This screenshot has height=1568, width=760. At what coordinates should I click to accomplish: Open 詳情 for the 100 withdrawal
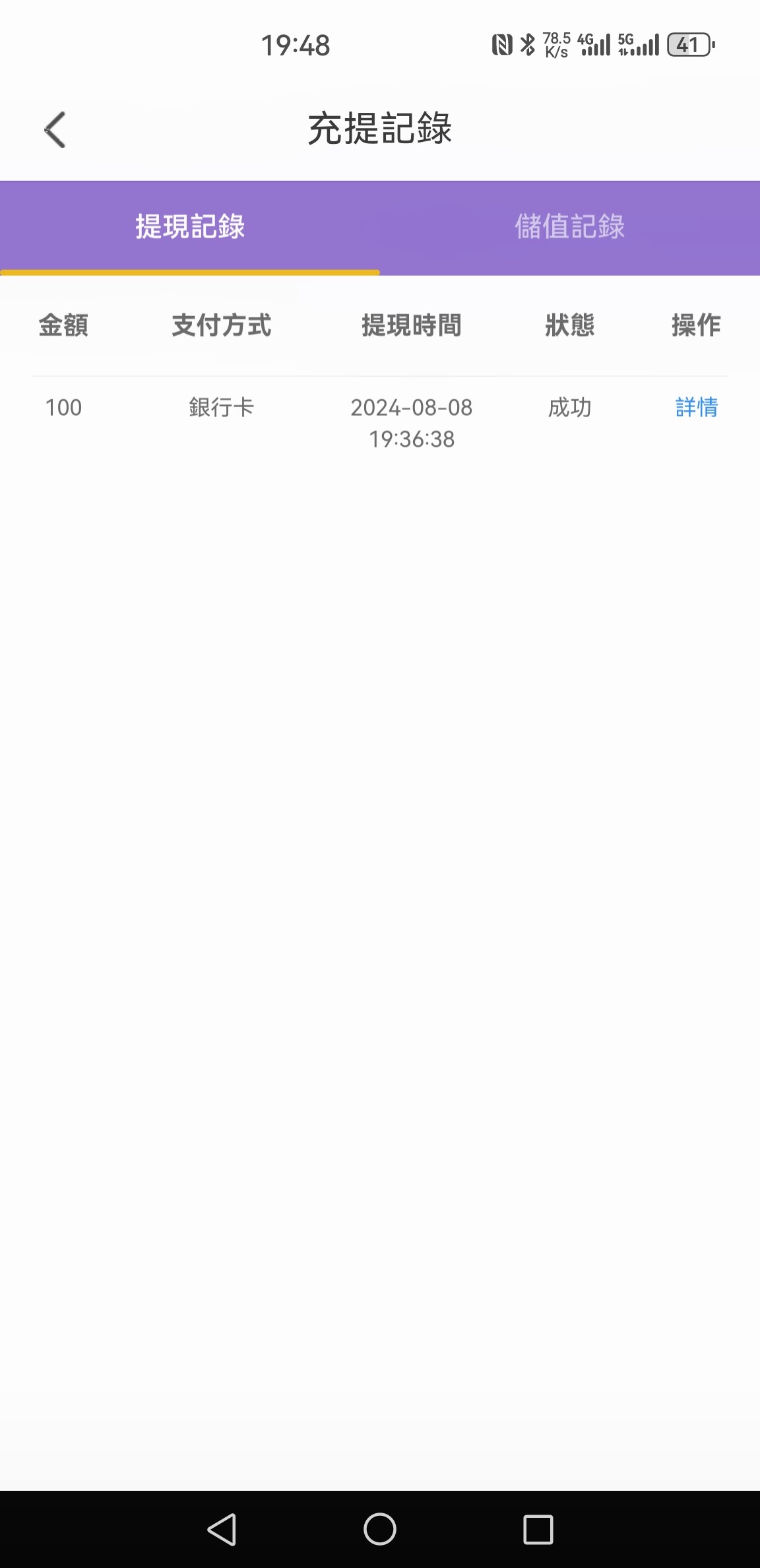[x=696, y=407]
